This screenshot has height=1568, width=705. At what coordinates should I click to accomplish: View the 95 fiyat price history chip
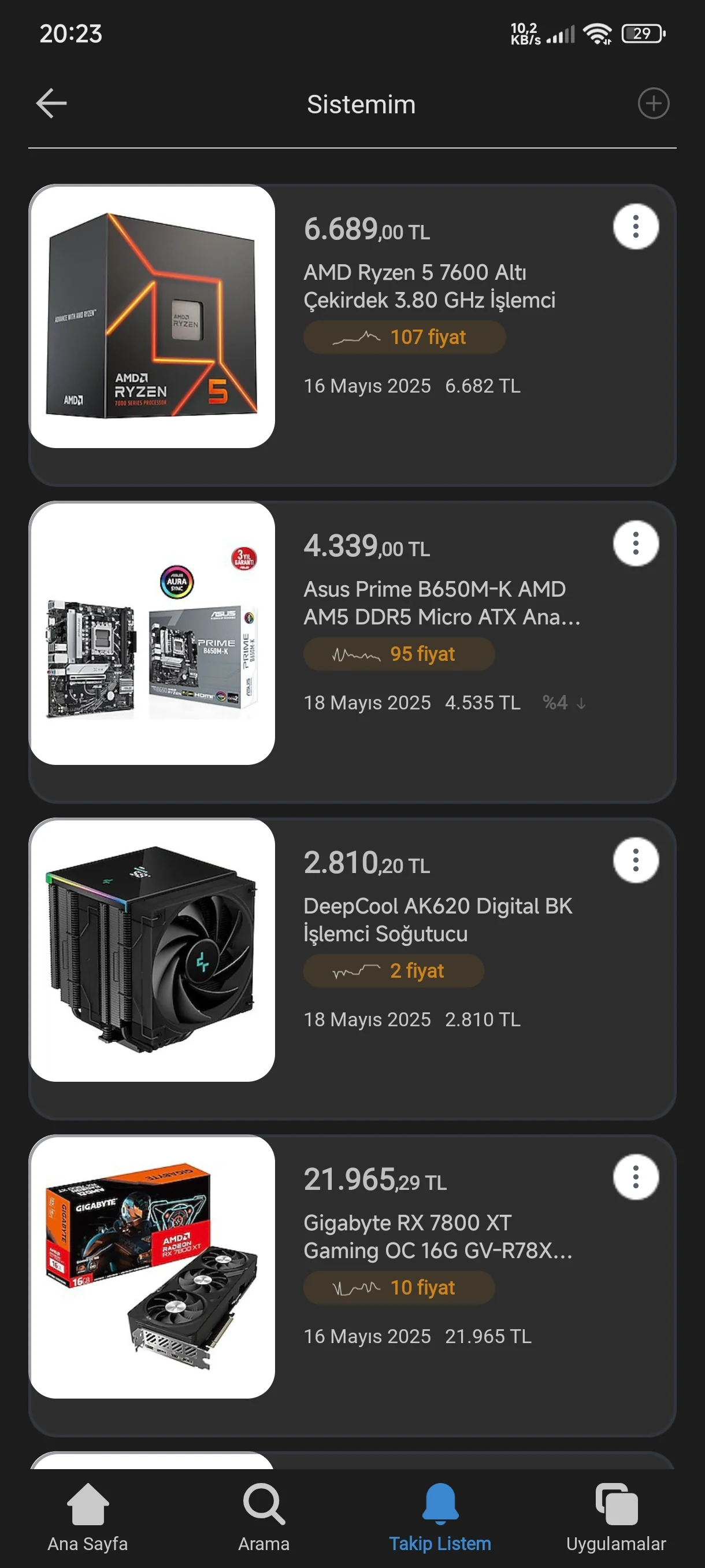point(399,654)
